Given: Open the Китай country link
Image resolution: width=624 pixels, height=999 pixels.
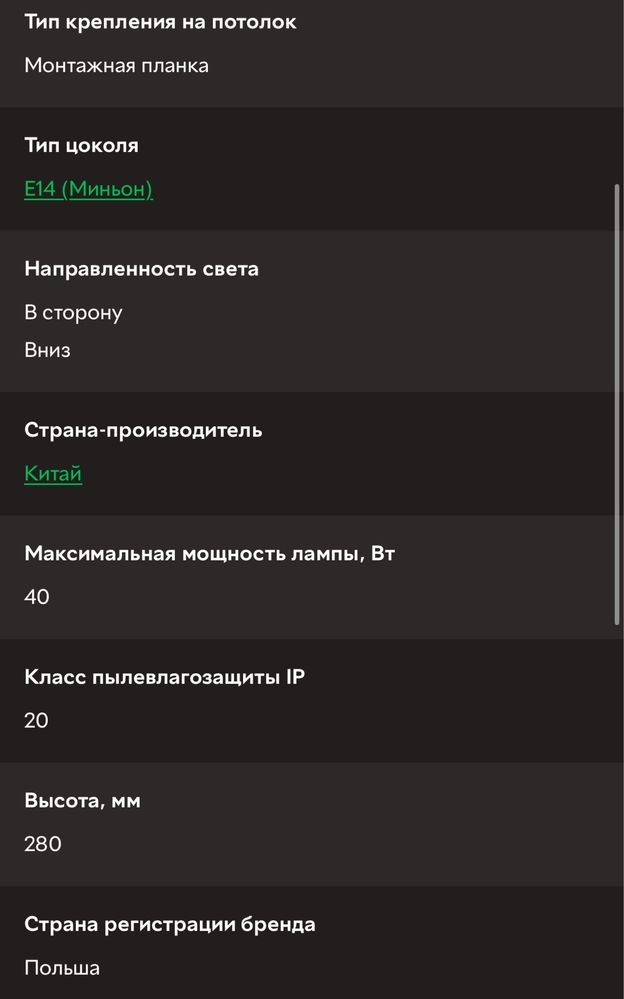Looking at the screenshot, I should click(53, 473).
